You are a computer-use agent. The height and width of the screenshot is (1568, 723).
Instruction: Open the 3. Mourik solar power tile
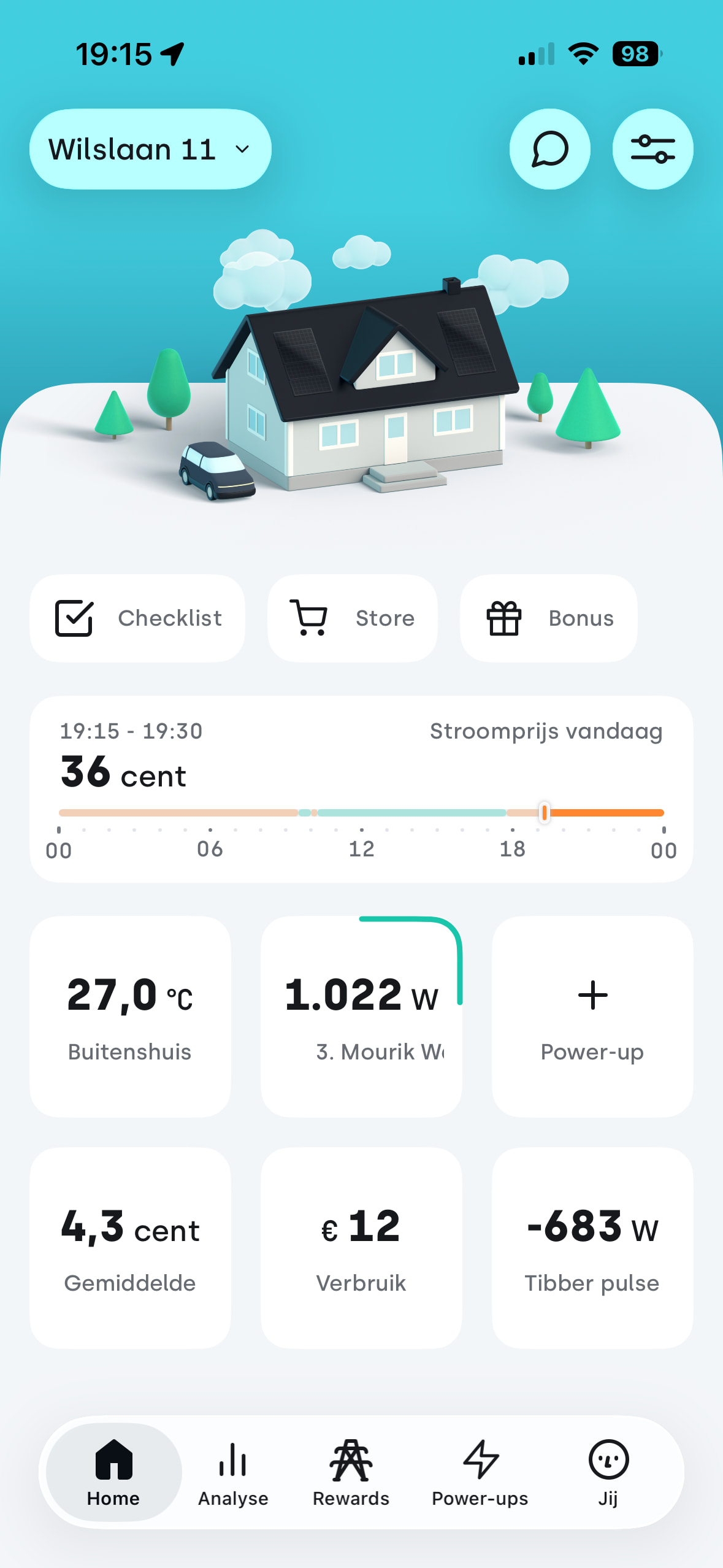click(x=361, y=1017)
